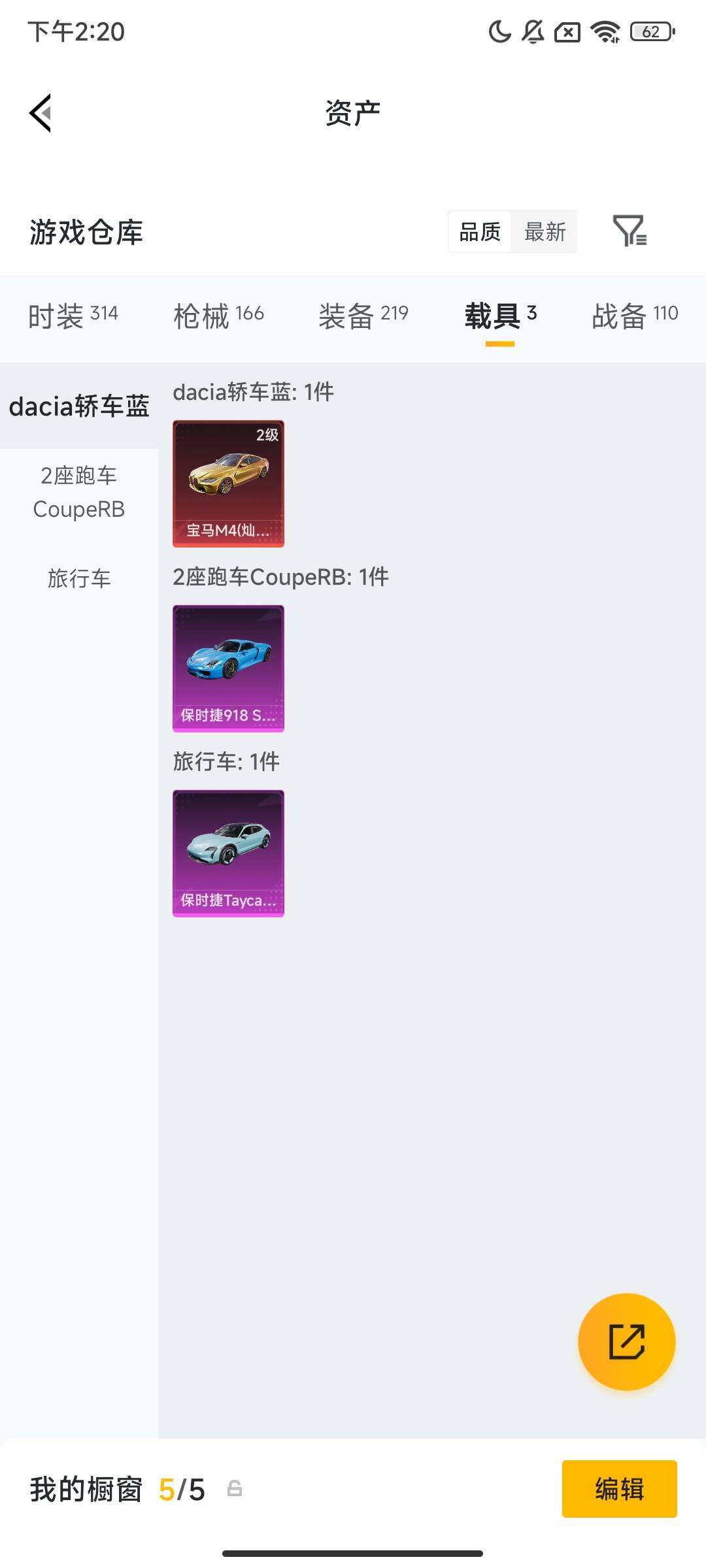Select the dacia轿车蓝 category in sidebar

click(x=79, y=405)
